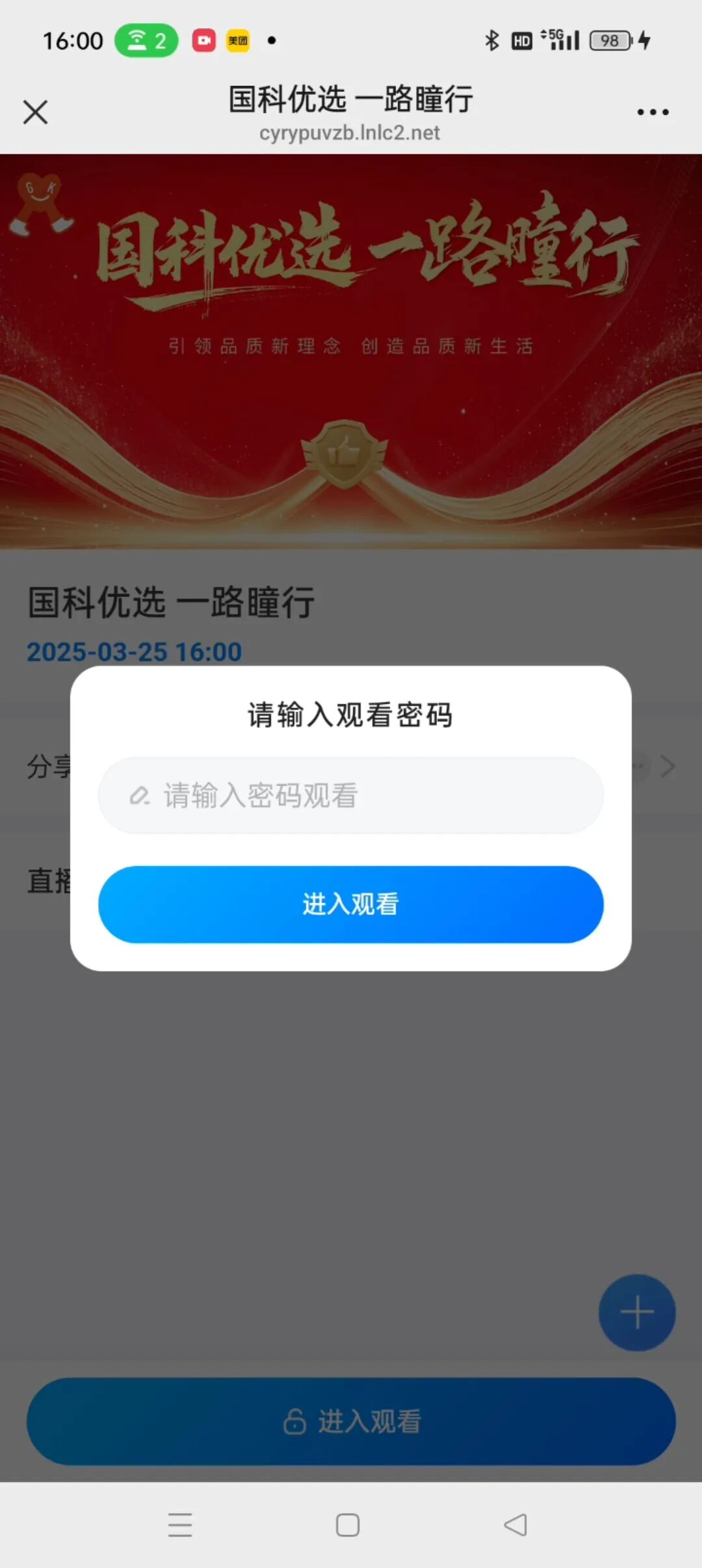Tap the locked 进入观看 button at bottom
Viewport: 702px width, 1568px height.
351,1422
